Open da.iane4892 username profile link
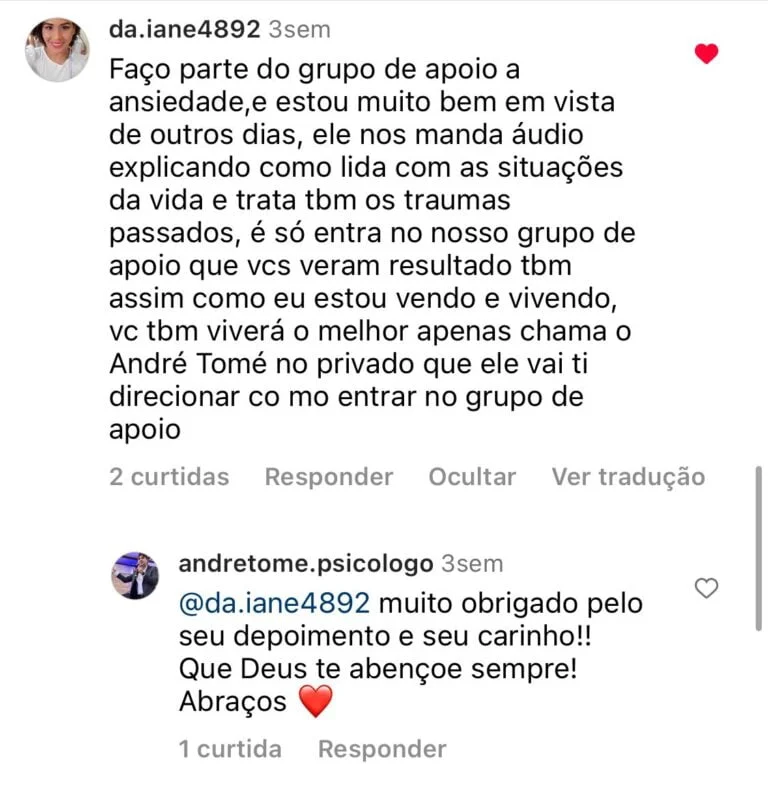Screen dimensions: 768x786 [184, 30]
